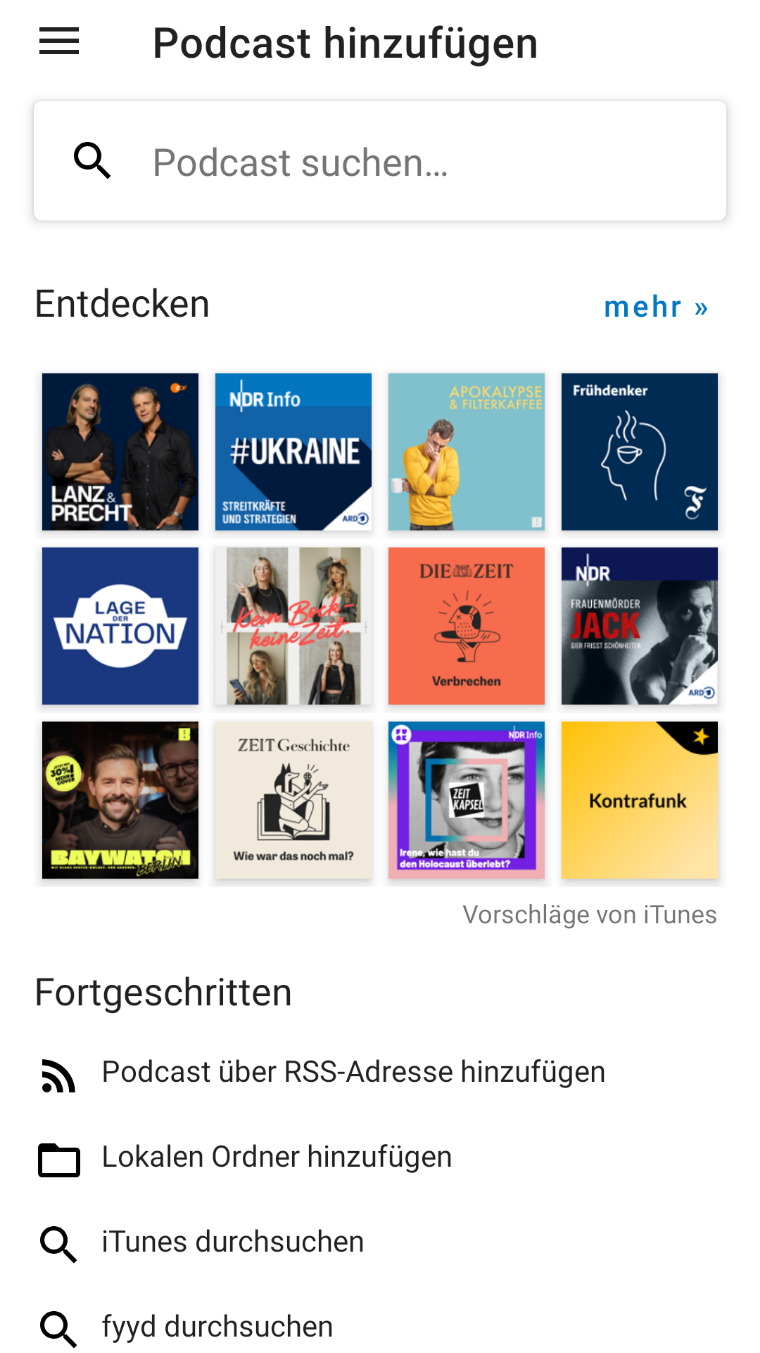Tap the Podcast suchen search field
This screenshot has height=1353, width=760.
tap(380, 161)
